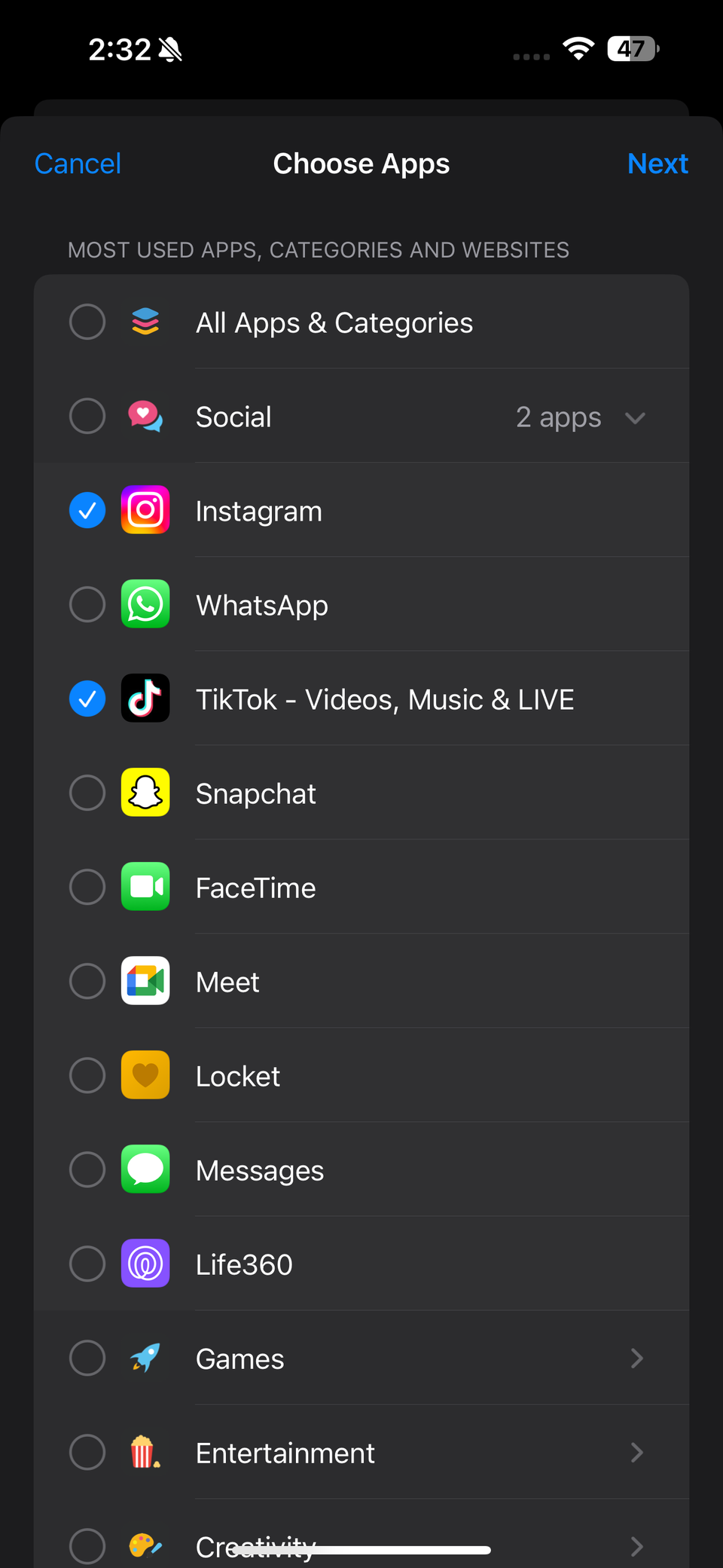
Task: Deselect the Instagram checkbox
Action: [x=87, y=510]
